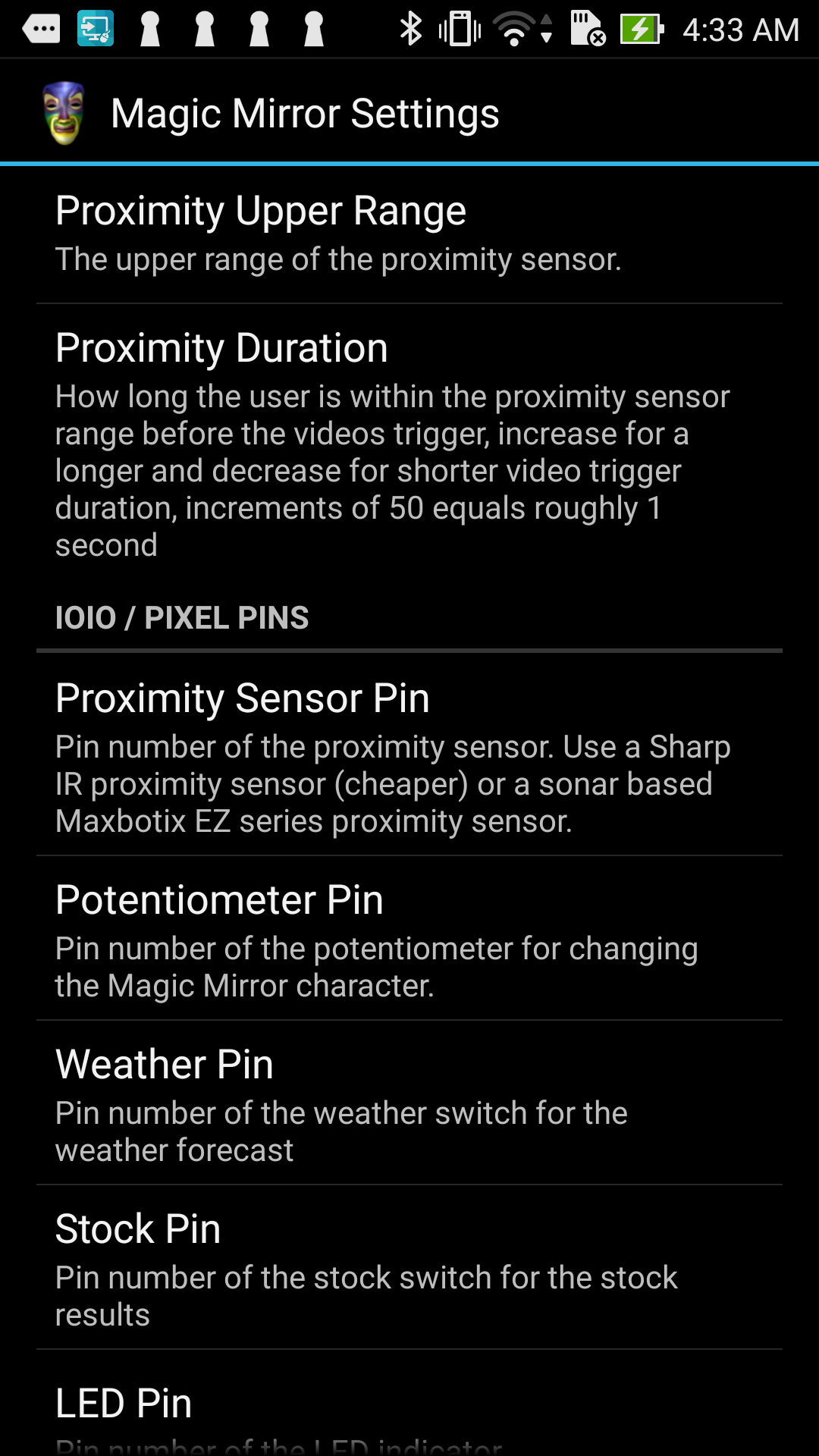The height and width of the screenshot is (1456, 819).
Task: Tap the charging battery icon
Action: click(x=641, y=28)
